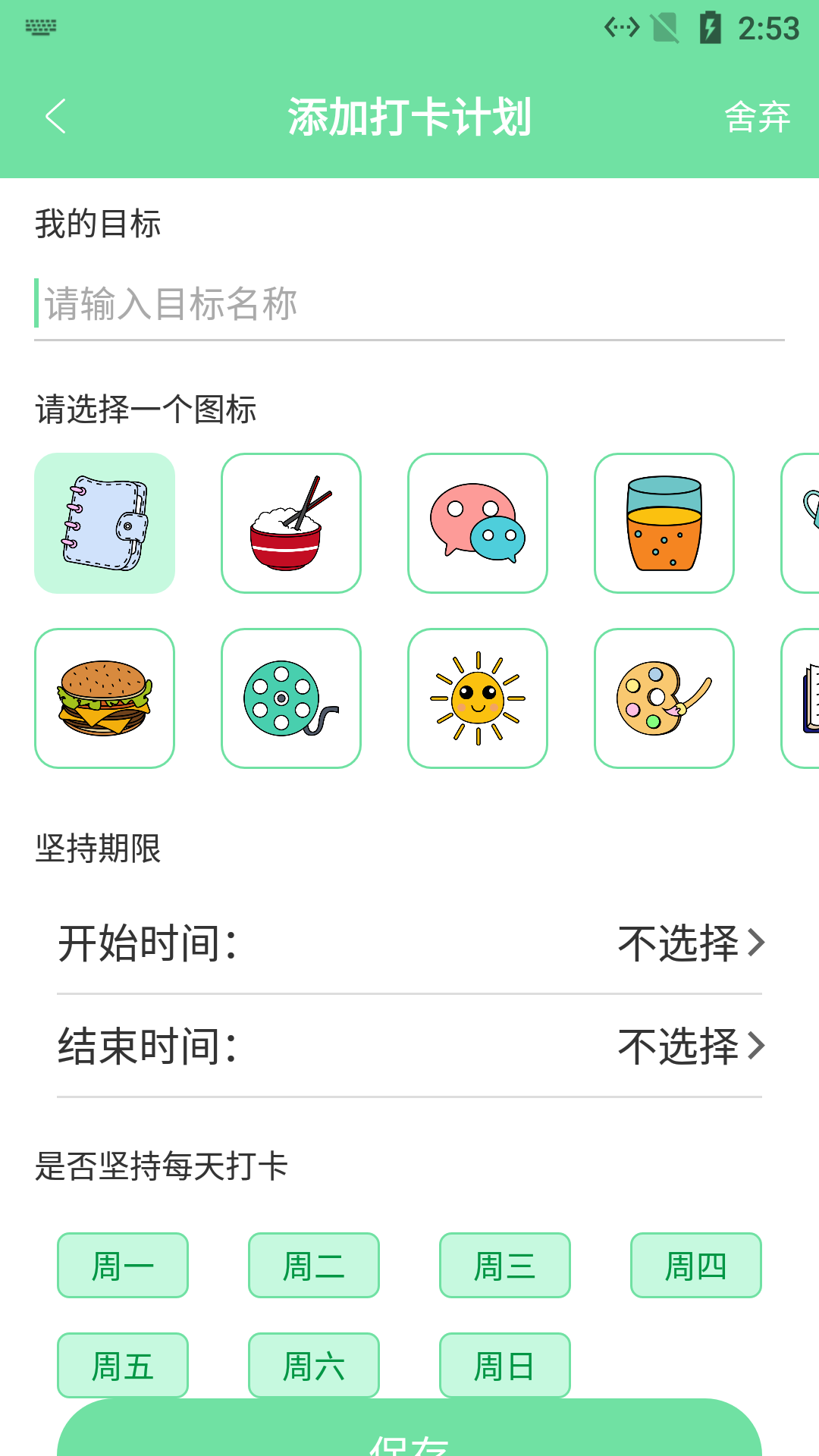
Task: Toggle 周一 for daily check-in
Action: click(123, 1266)
